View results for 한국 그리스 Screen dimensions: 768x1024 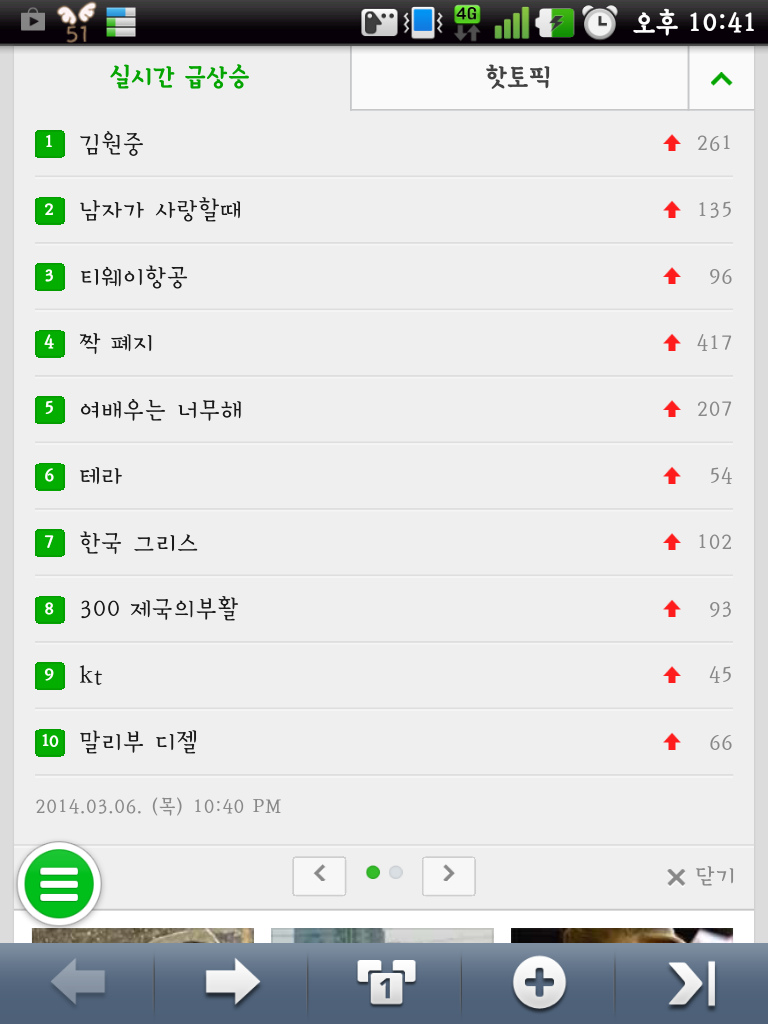[x=139, y=542]
